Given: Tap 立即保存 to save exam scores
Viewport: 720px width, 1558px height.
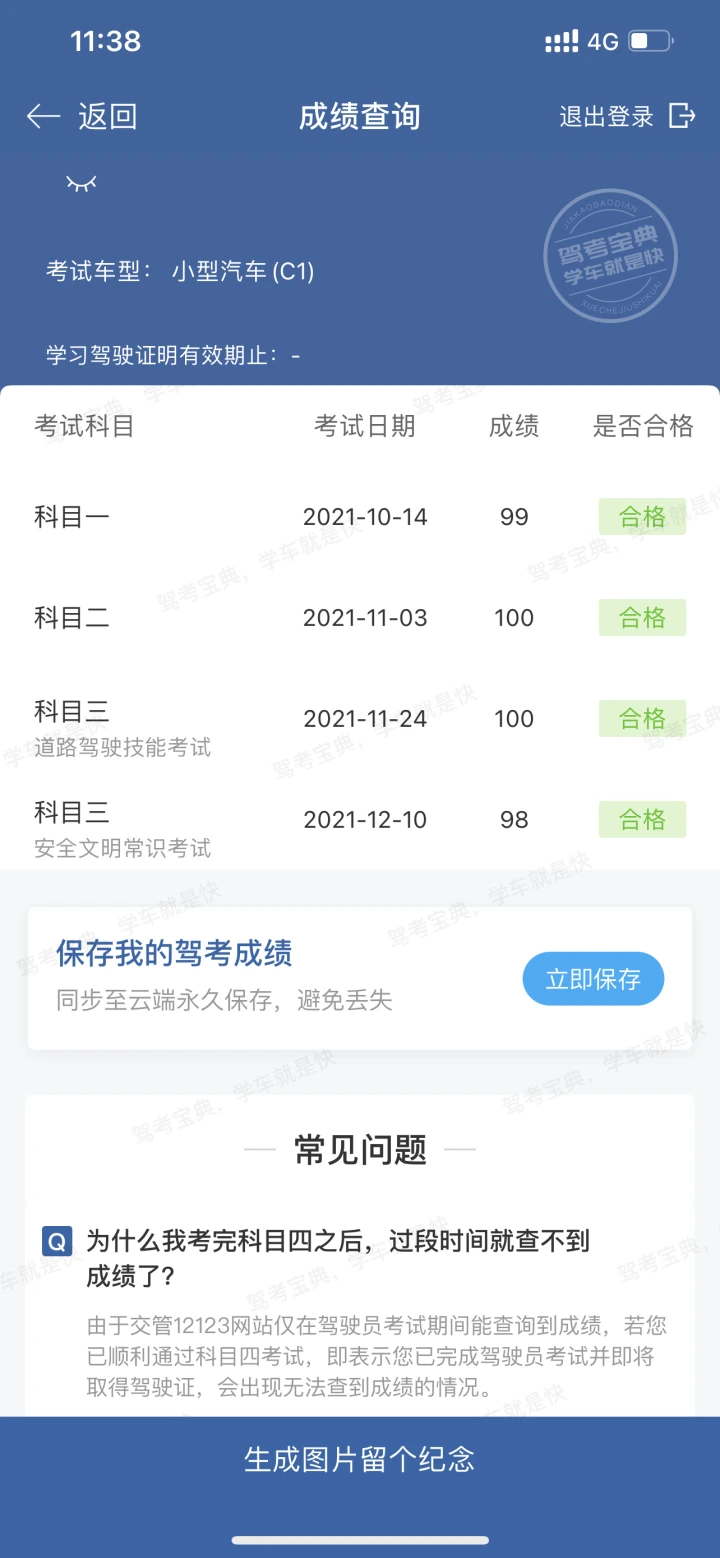Looking at the screenshot, I should click(593, 979).
